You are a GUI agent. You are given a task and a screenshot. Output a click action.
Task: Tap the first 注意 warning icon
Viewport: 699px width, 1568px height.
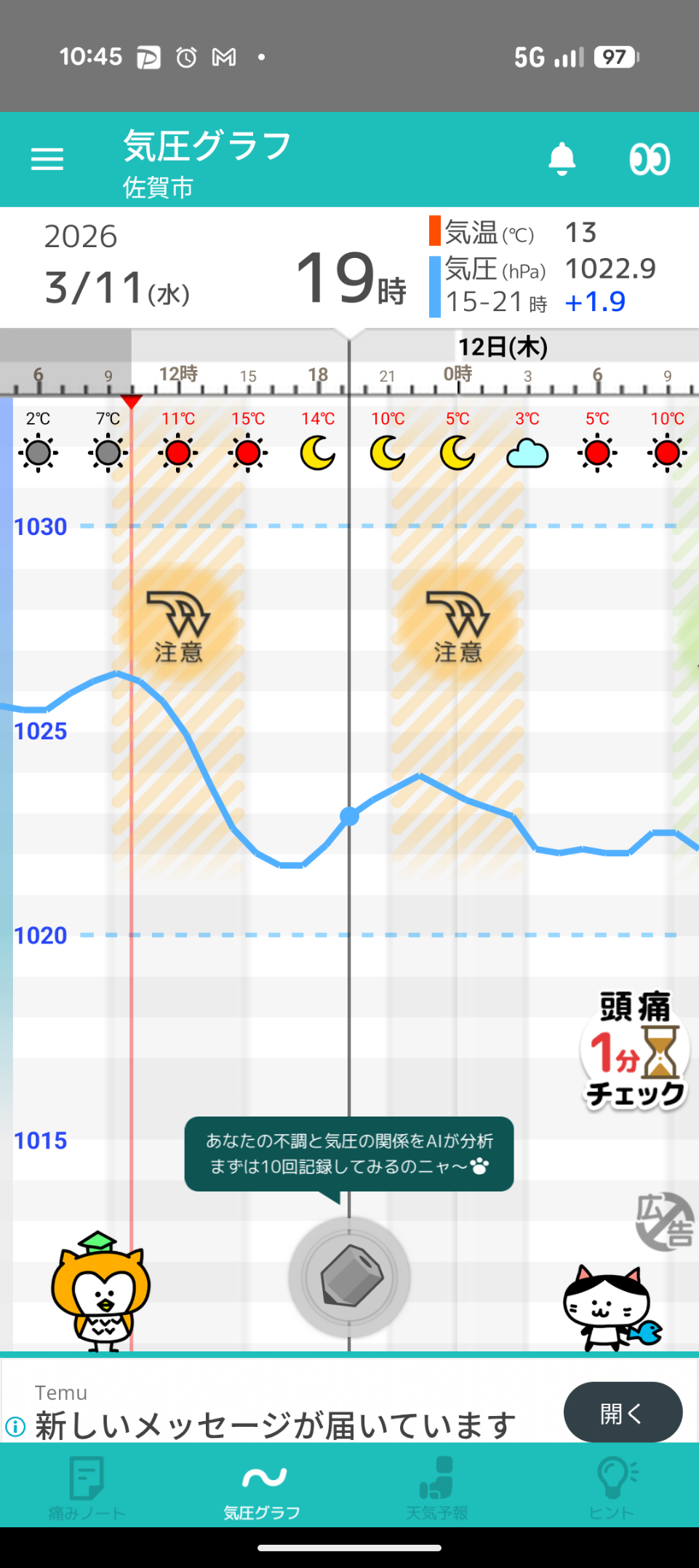[x=178, y=627]
